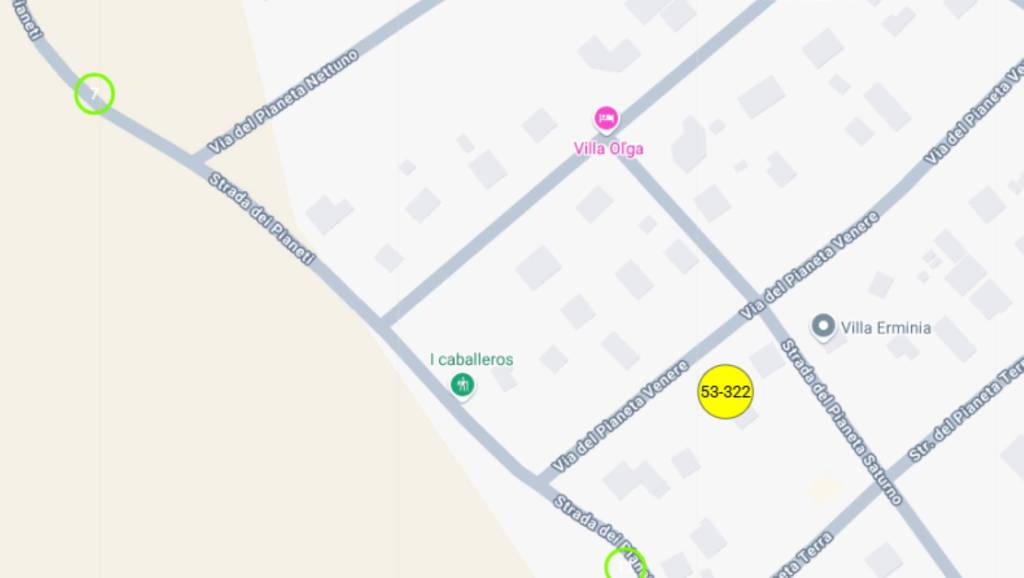Viewport: 1024px width, 578px height.
Task: Select the green circle marker near Via del Pianeta Nettuno
Action: [x=95, y=94]
